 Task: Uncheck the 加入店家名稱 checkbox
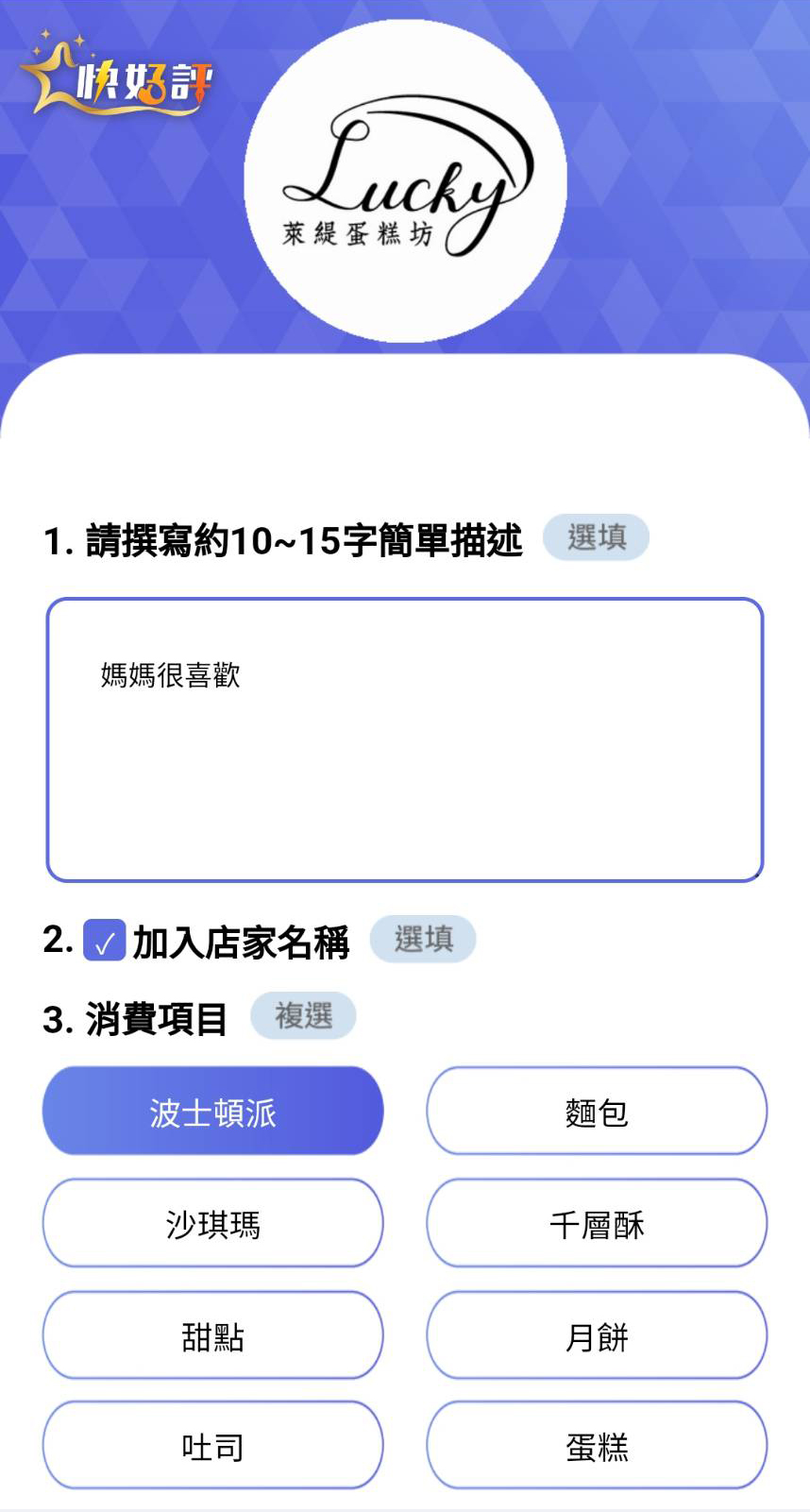click(104, 941)
